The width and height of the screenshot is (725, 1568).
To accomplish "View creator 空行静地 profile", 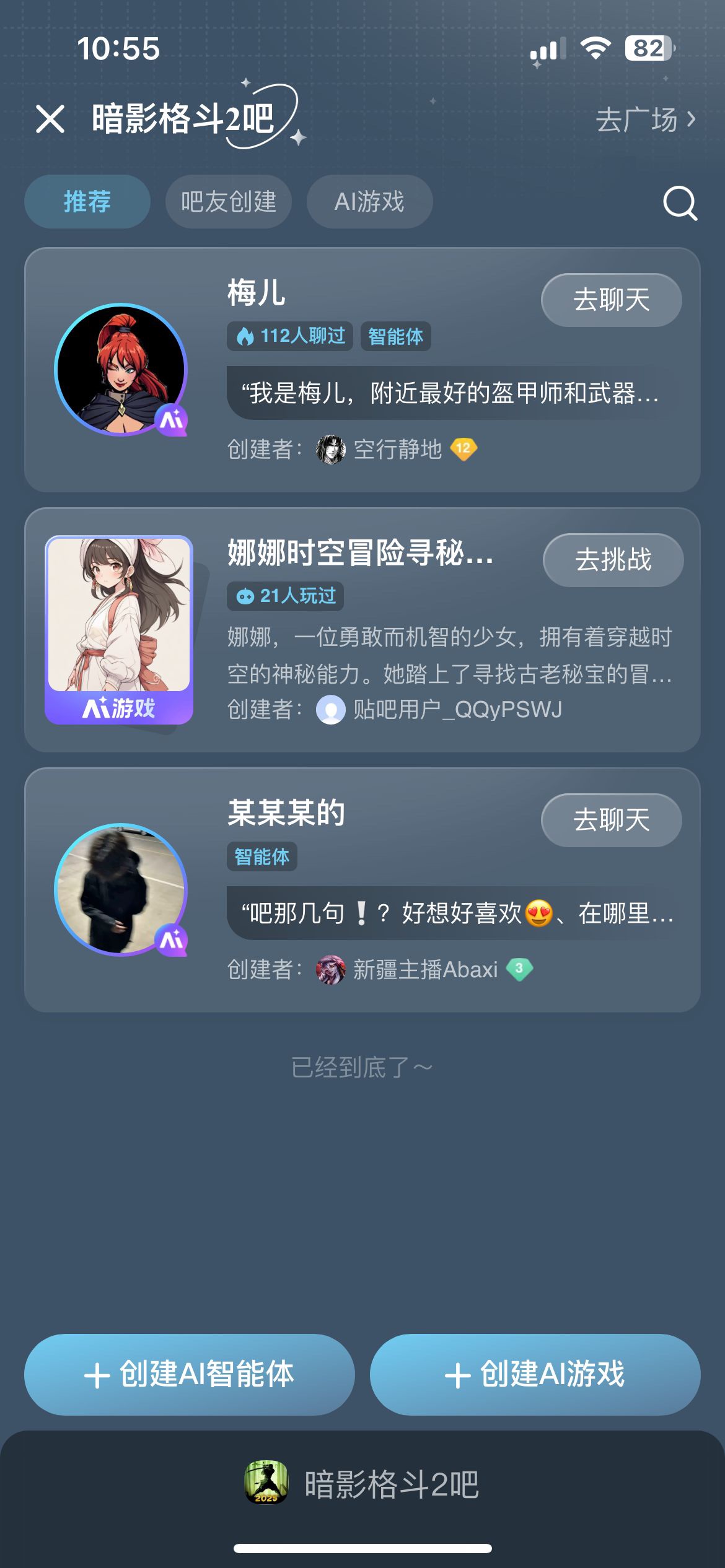I will [397, 450].
